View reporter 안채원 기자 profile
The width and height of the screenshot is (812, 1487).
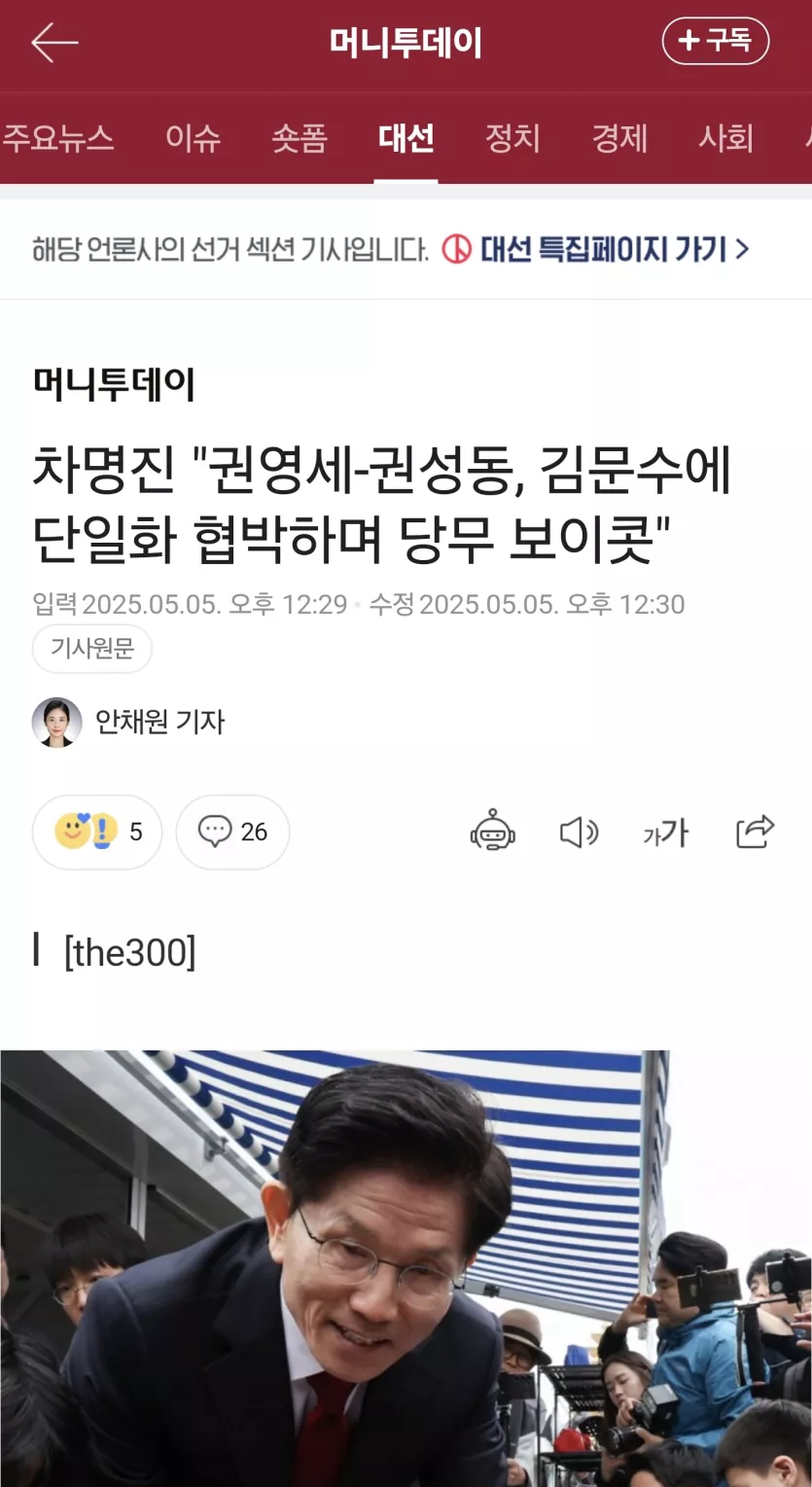coord(159,722)
